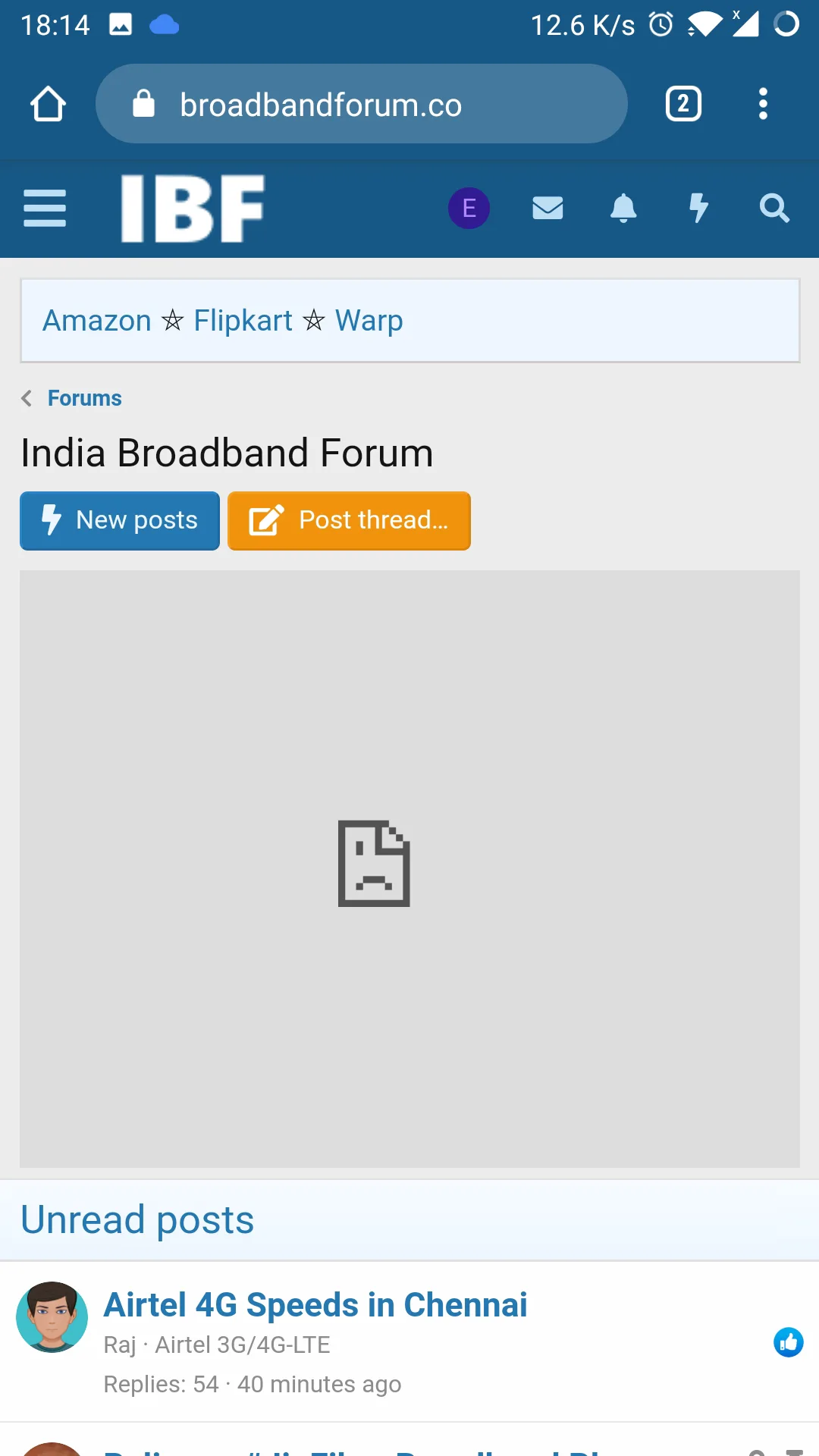The height and width of the screenshot is (1456, 819).
Task: Open the forum hamburger menu
Action: [x=45, y=209]
